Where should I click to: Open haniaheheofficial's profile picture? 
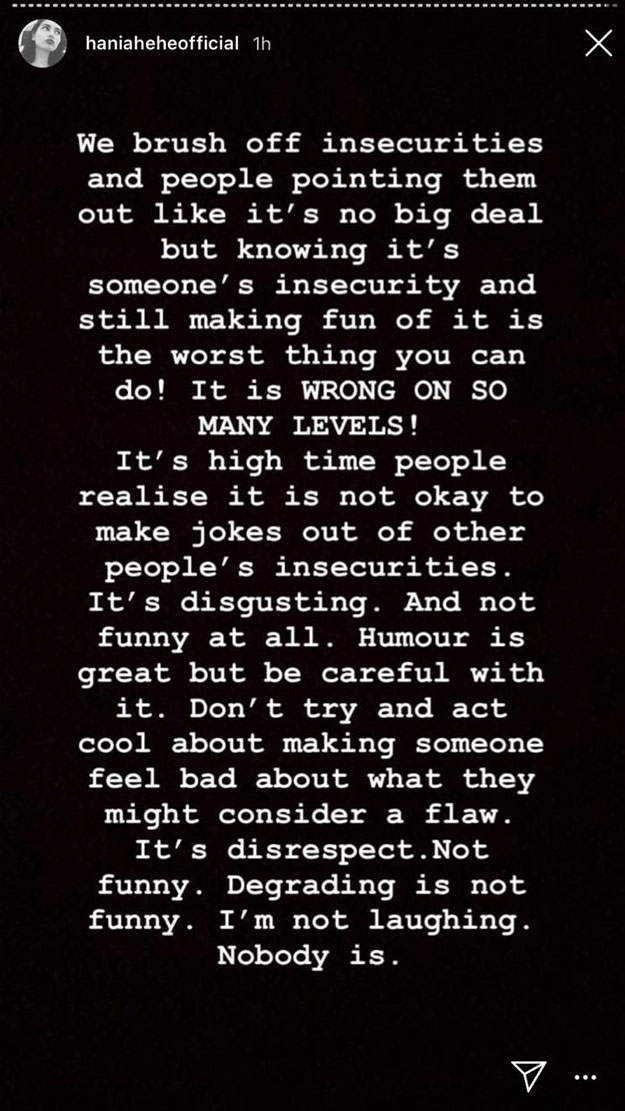pos(43,43)
